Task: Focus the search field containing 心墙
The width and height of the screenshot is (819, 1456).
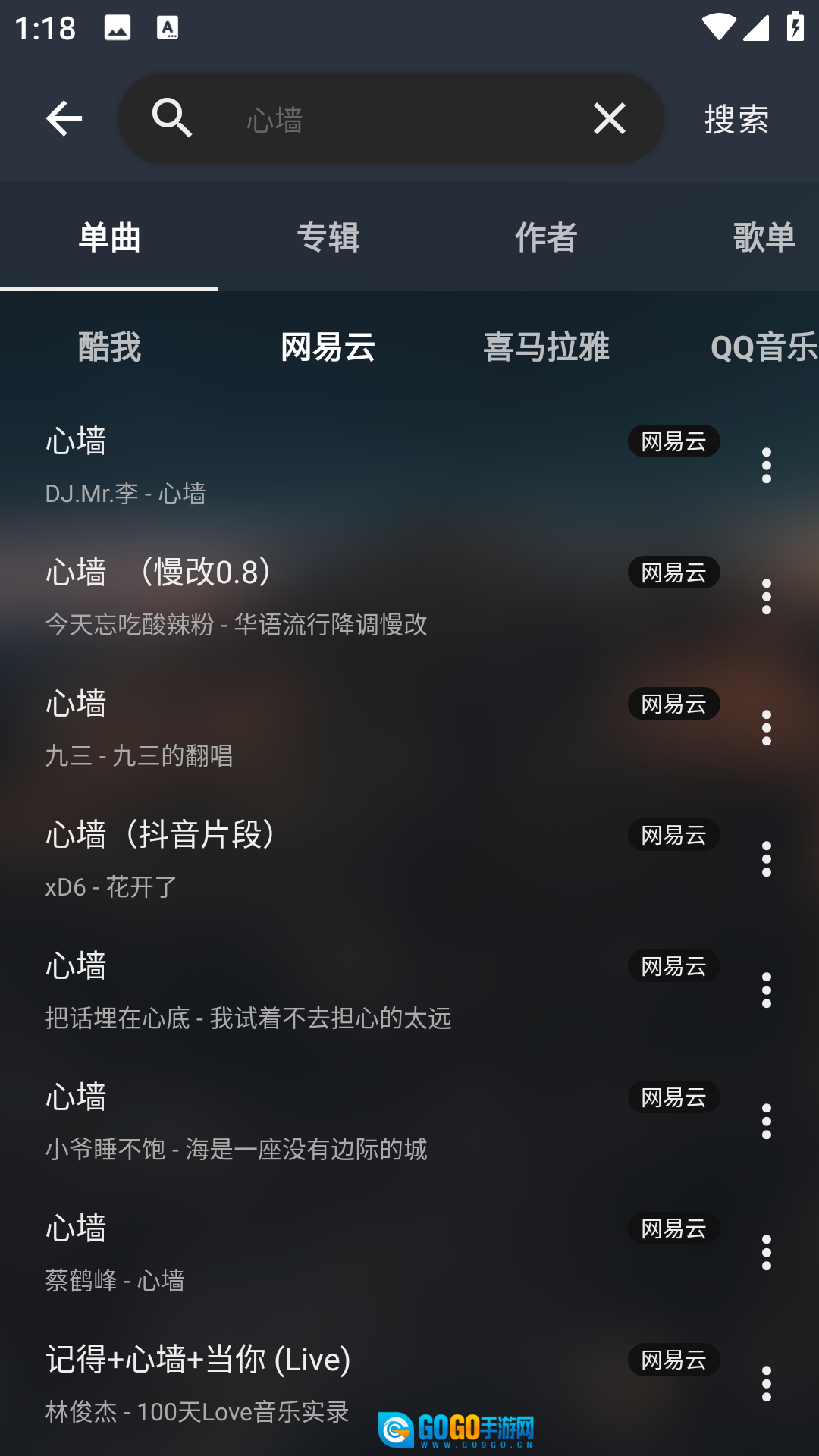Action: 394,119
